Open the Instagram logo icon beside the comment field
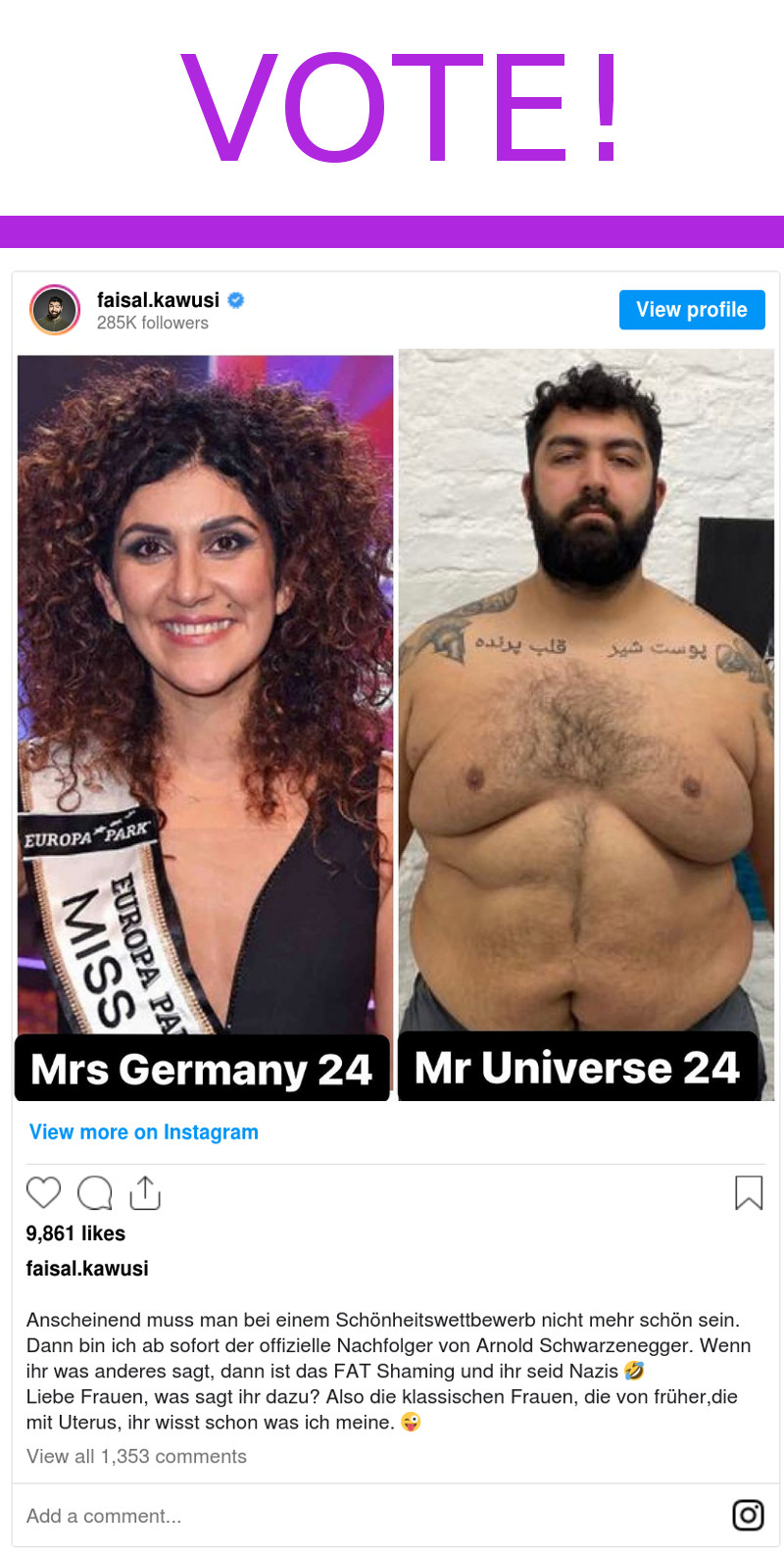 click(x=748, y=1515)
